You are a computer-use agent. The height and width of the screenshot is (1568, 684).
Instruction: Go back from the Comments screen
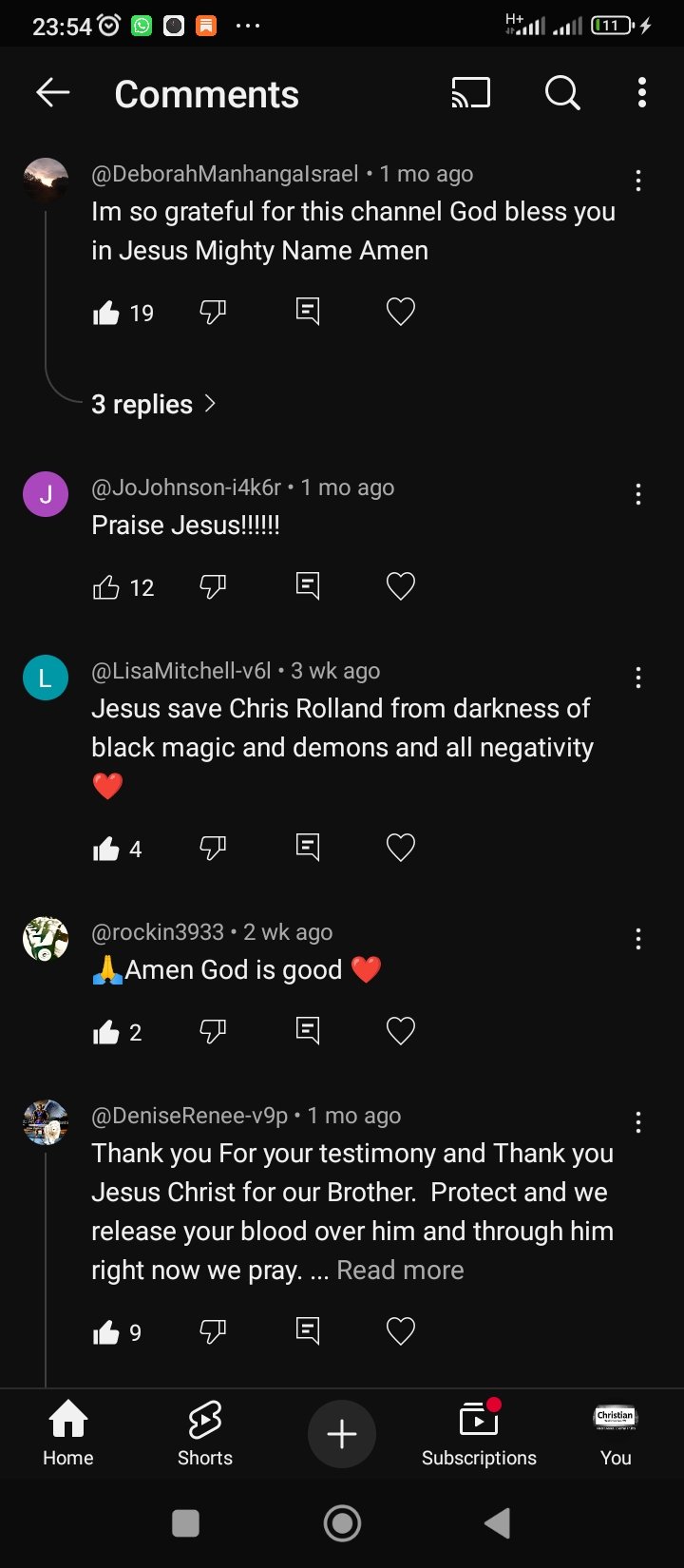point(53,92)
